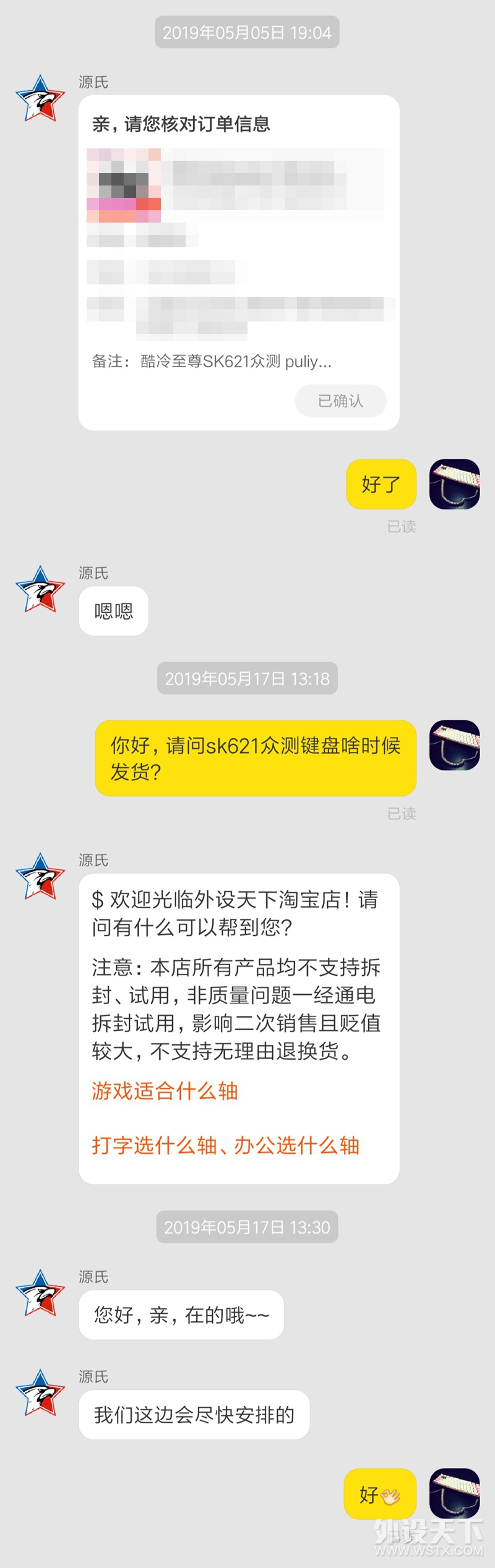Image resolution: width=495 pixels, height=1568 pixels.
Task: View my profile avatar next to 好了
Action: pos(455,484)
